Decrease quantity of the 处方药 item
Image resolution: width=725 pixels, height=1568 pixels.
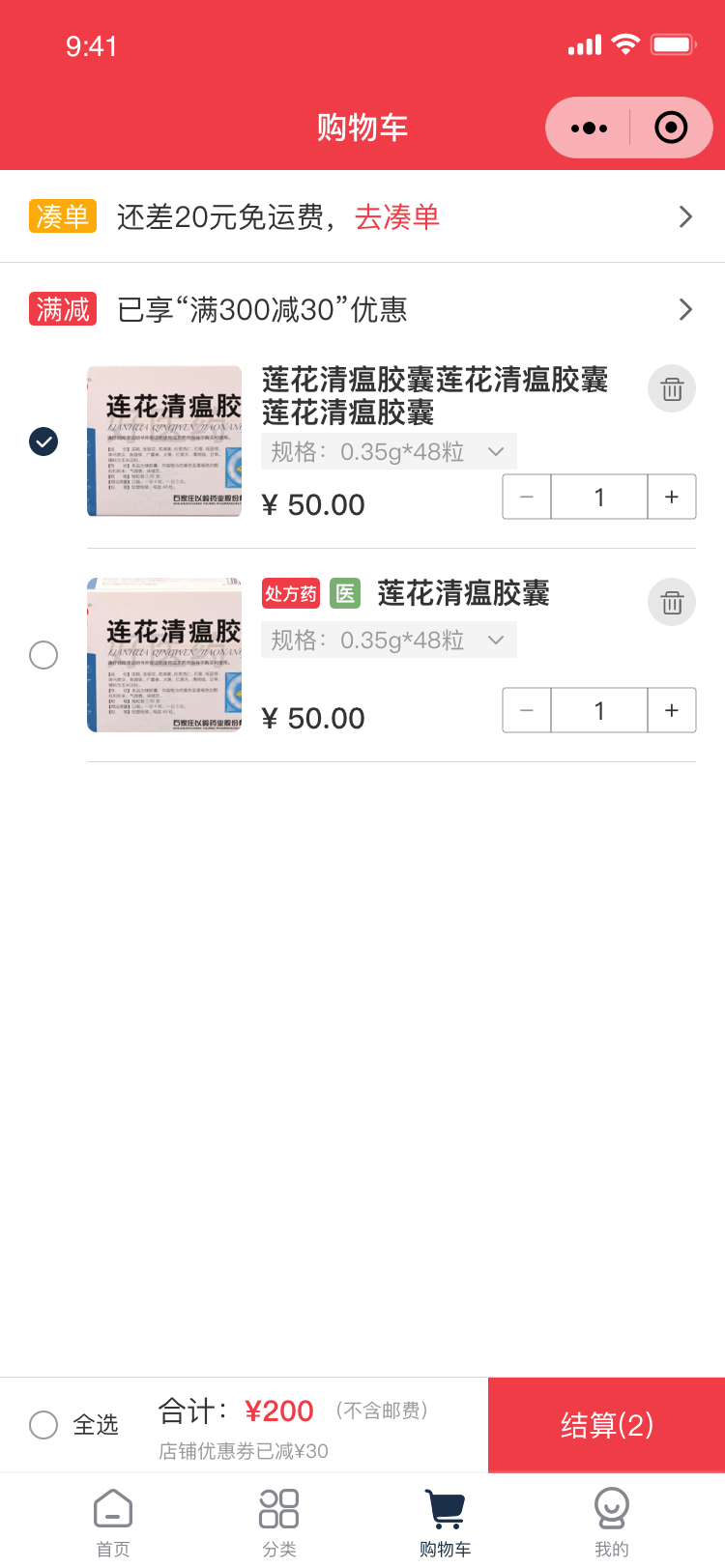[x=527, y=710]
